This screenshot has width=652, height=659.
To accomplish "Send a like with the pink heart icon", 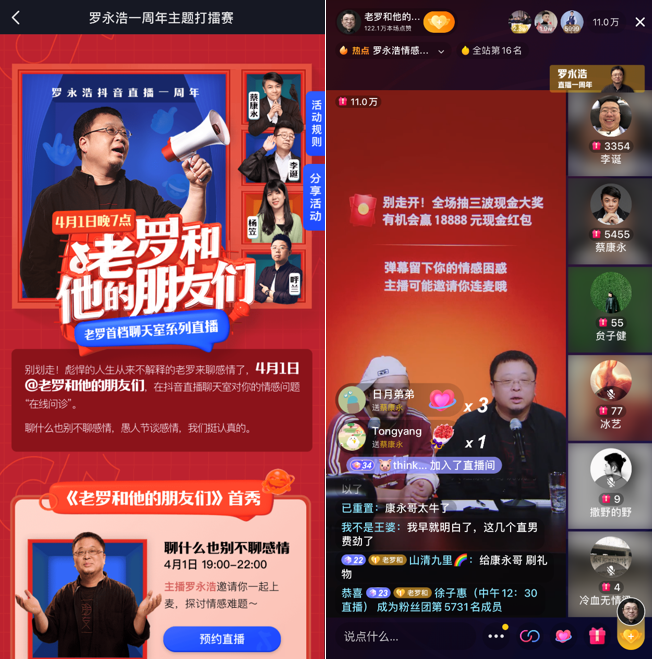I will click(563, 636).
